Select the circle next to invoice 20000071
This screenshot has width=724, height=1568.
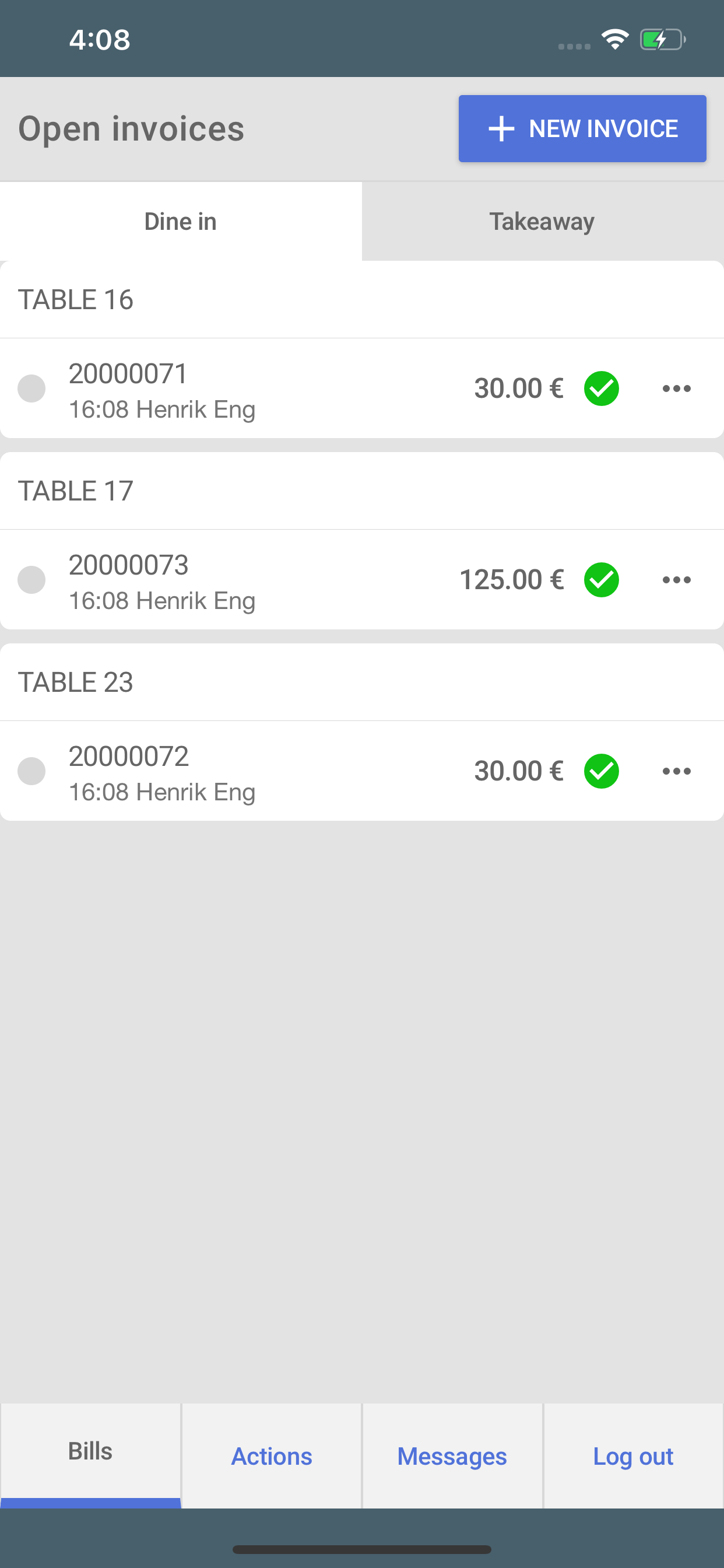click(x=31, y=388)
